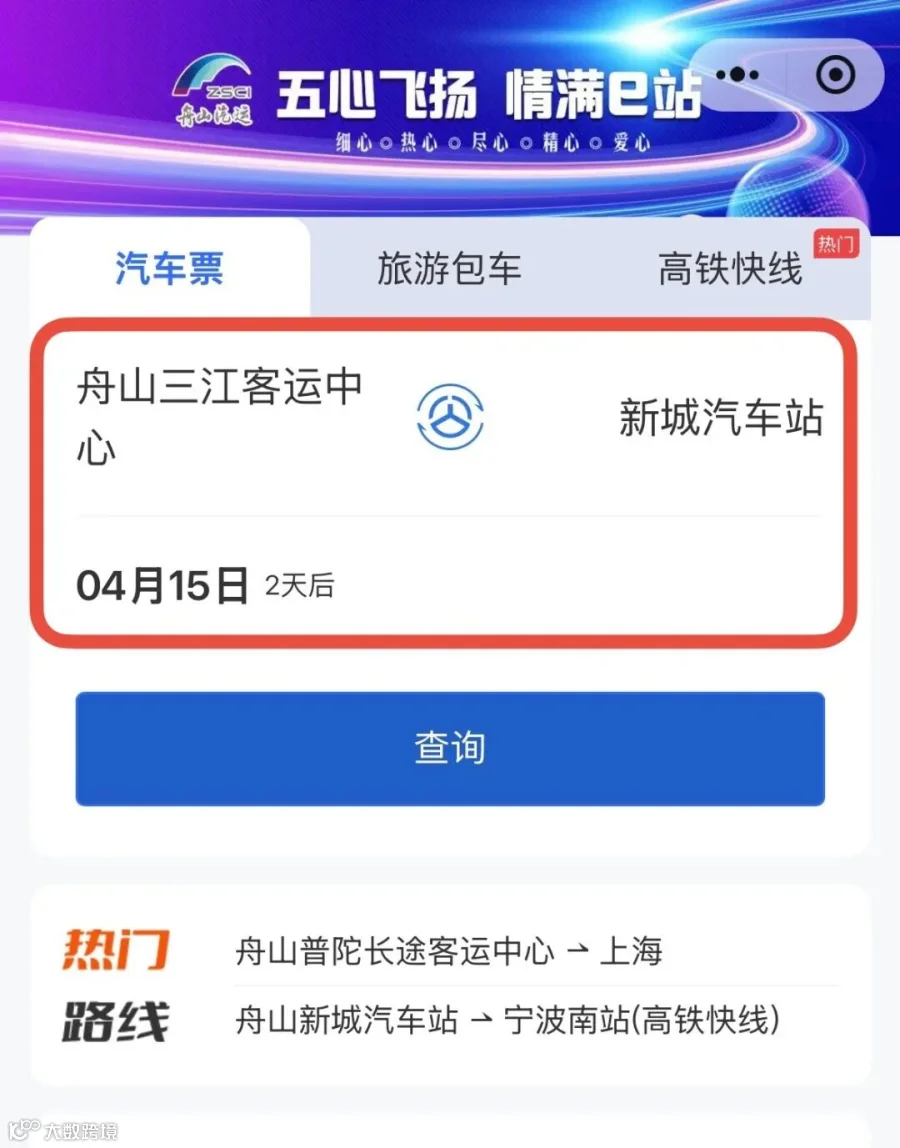The image size is (900, 1148).
Task: Switch to the 高铁快线 tab
Action: point(730,269)
